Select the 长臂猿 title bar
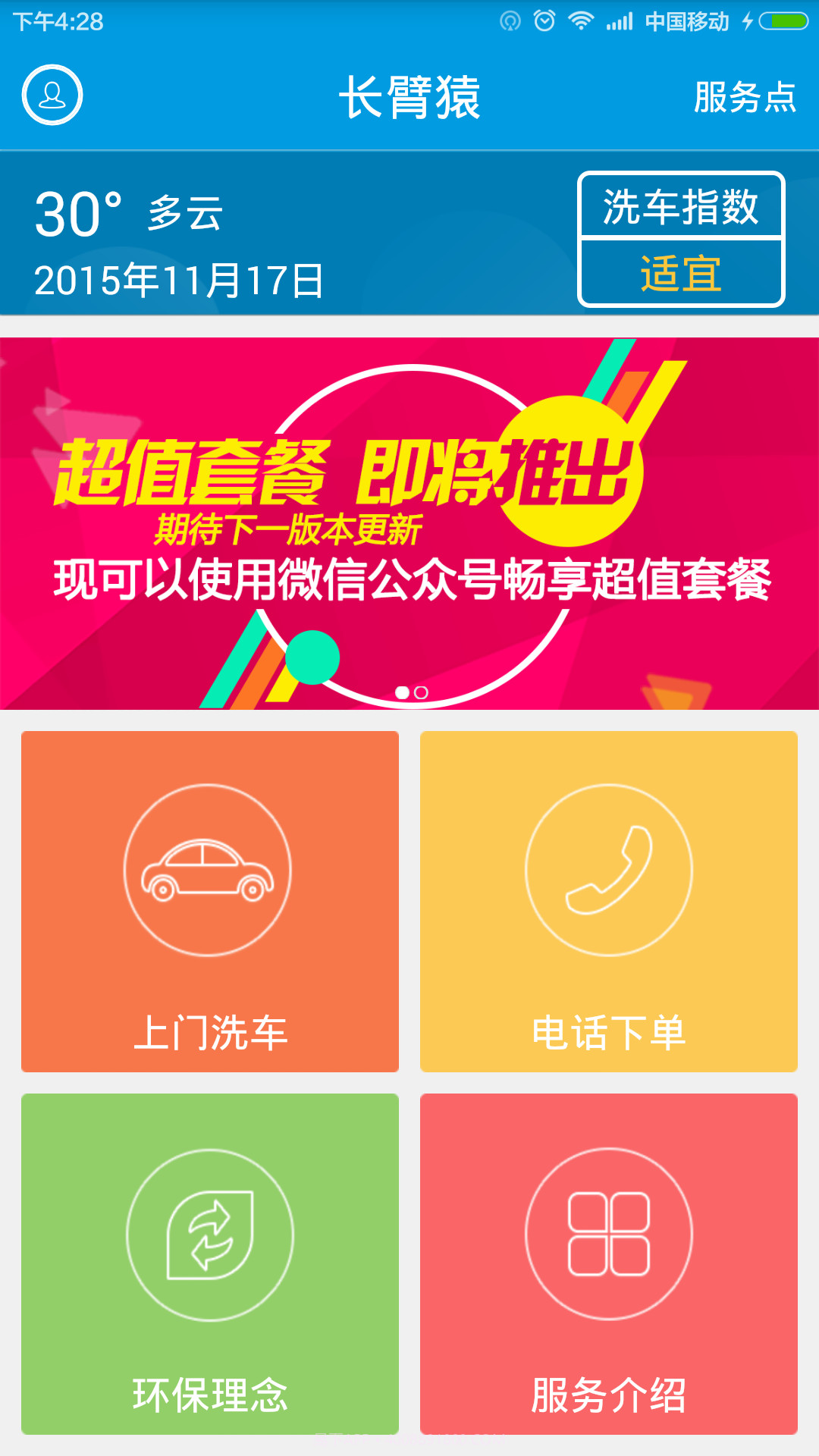Screen dimensions: 819x1456 pos(409,96)
